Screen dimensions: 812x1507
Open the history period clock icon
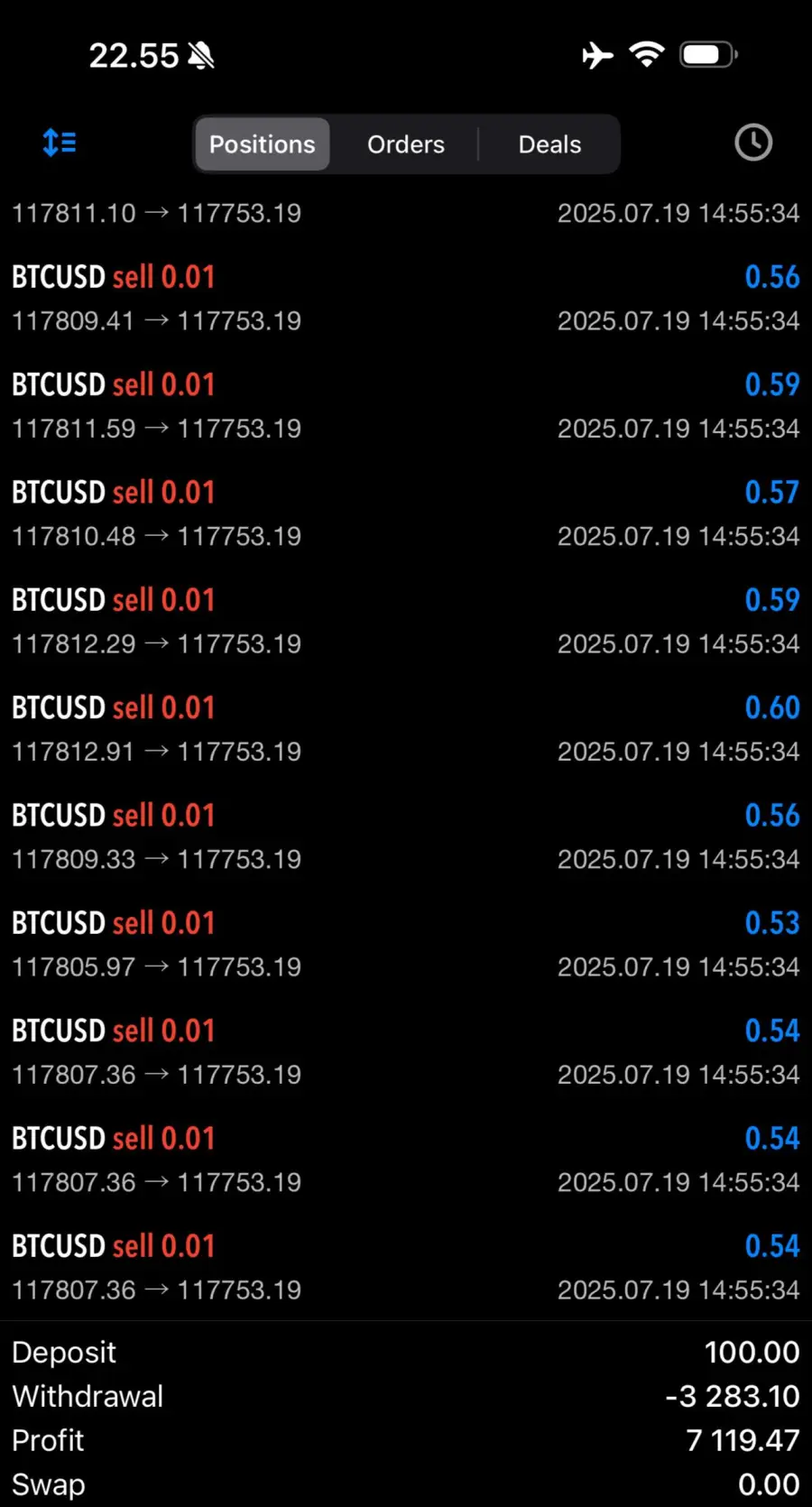(753, 143)
